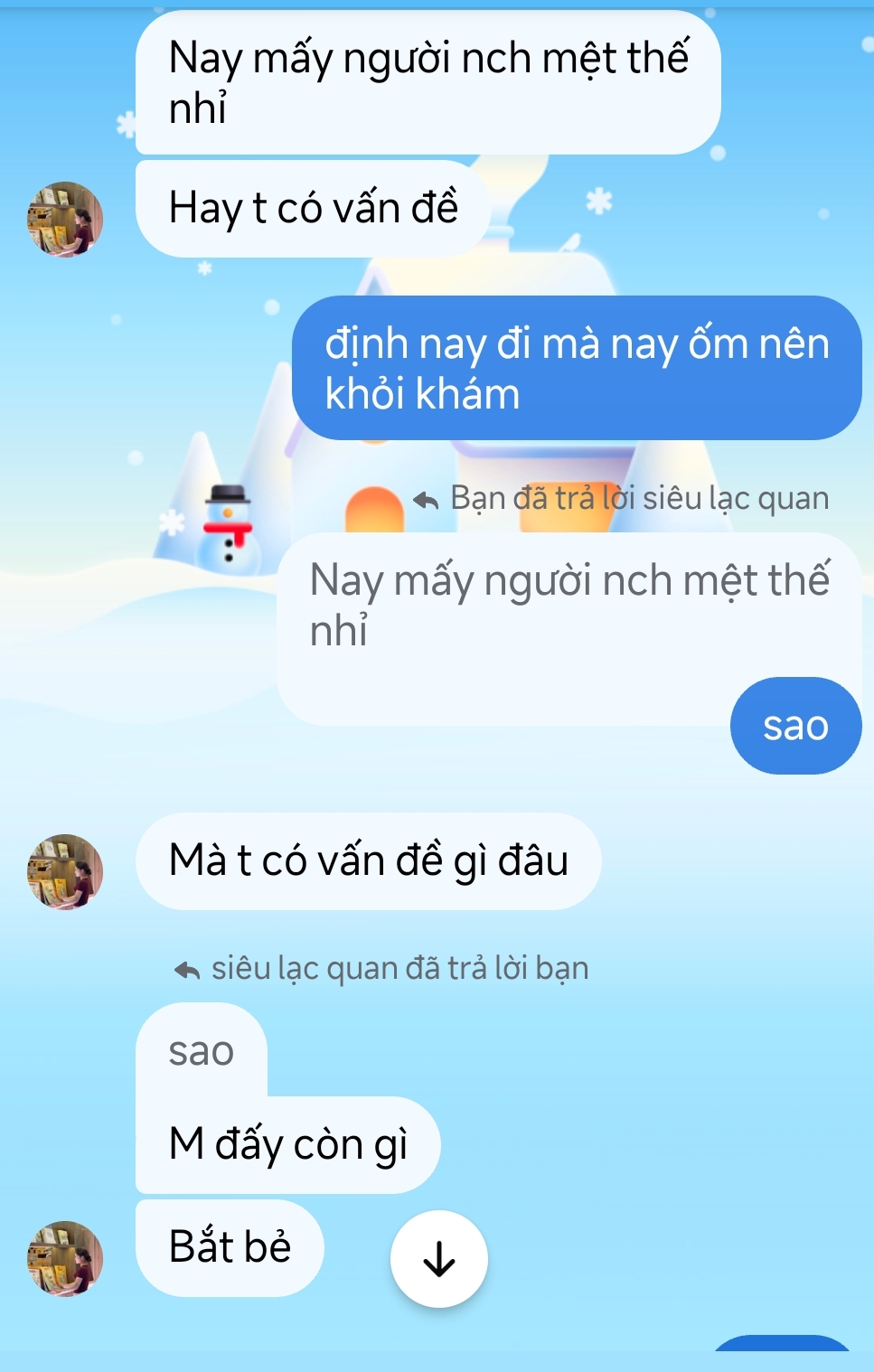The image size is (874, 1372).
Task: Jump to latest messages with down arrow
Action: (x=438, y=1258)
